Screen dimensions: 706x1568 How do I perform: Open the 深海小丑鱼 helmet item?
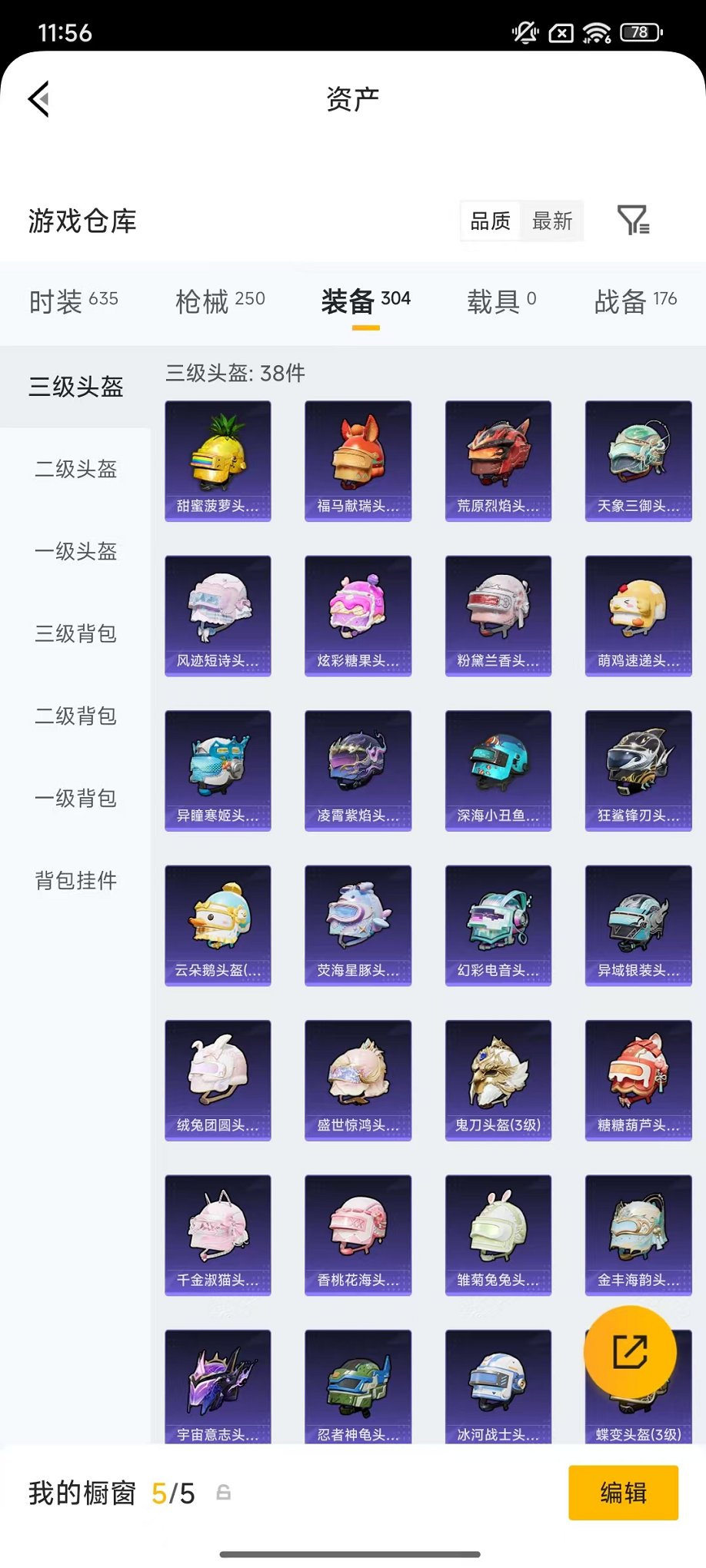coord(498,770)
